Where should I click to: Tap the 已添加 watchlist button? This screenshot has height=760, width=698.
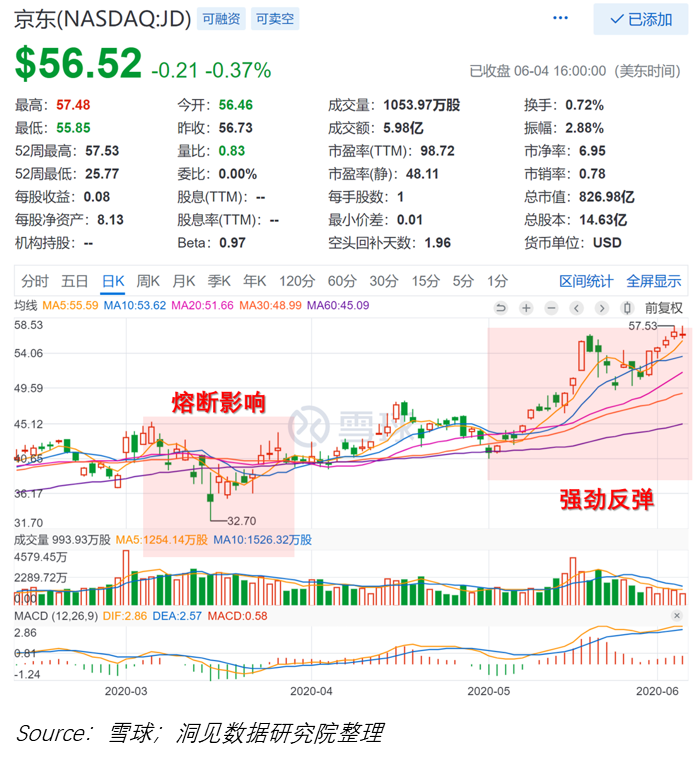pos(640,19)
